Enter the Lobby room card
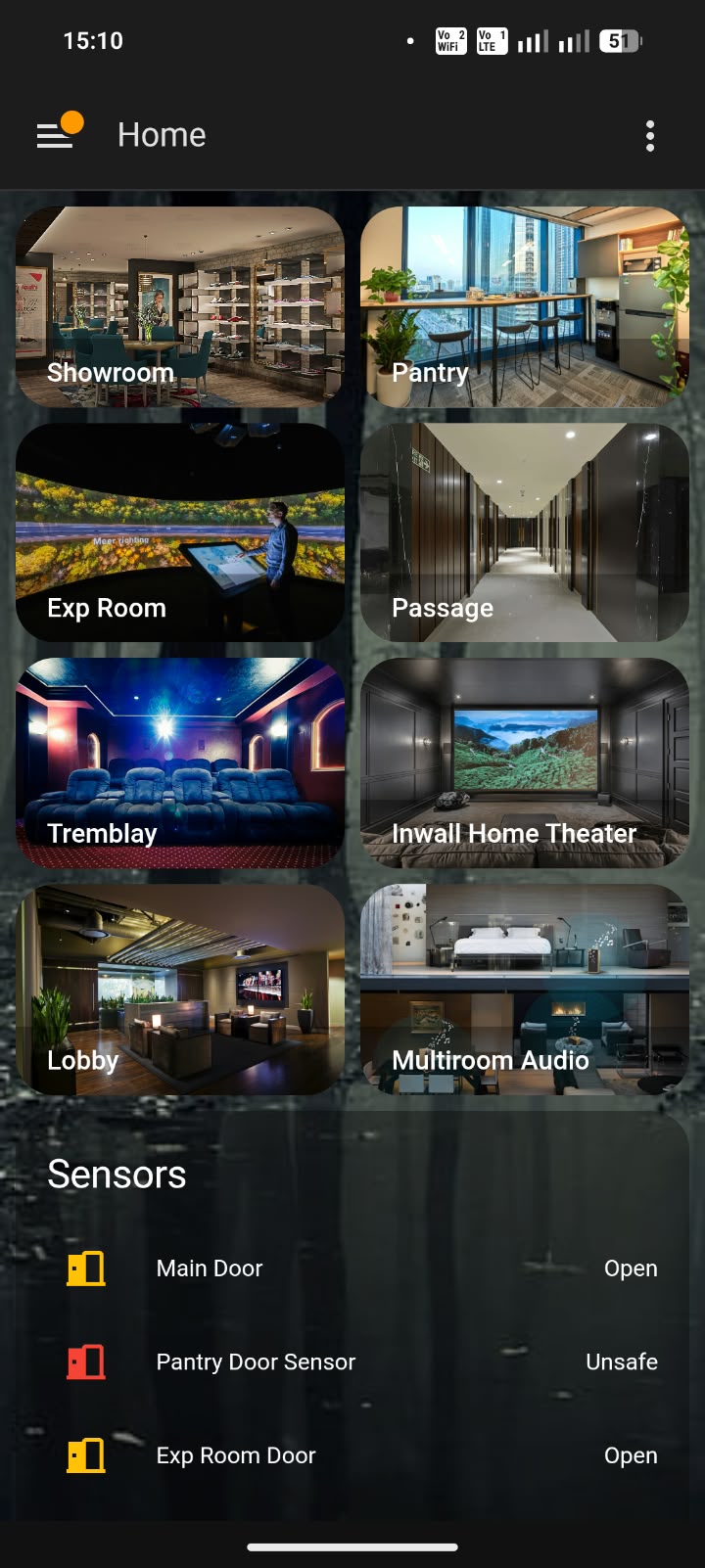705x1568 pixels. (x=180, y=990)
